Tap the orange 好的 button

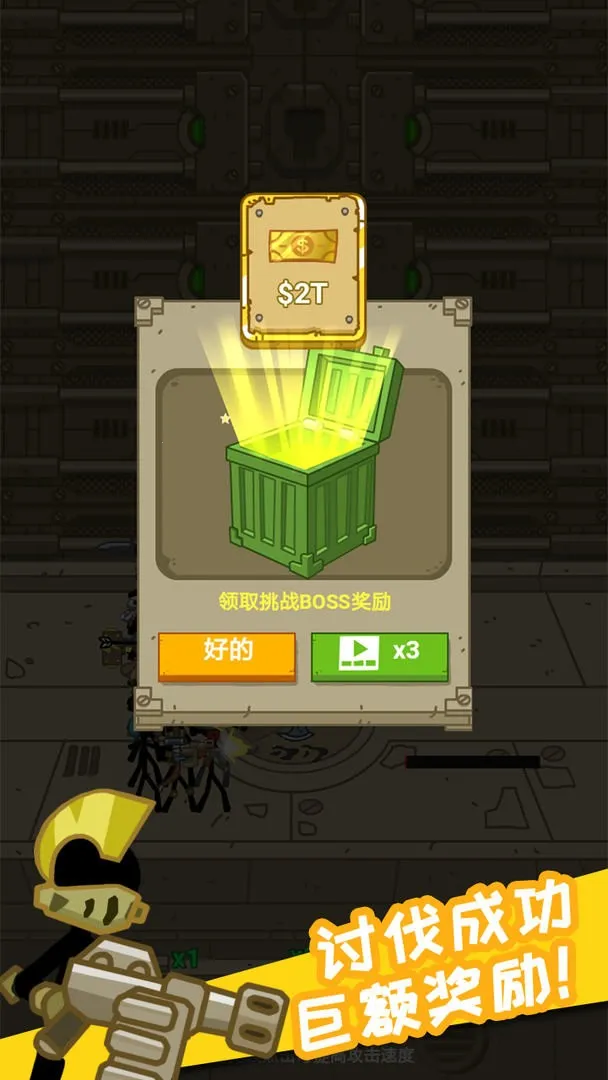(227, 655)
